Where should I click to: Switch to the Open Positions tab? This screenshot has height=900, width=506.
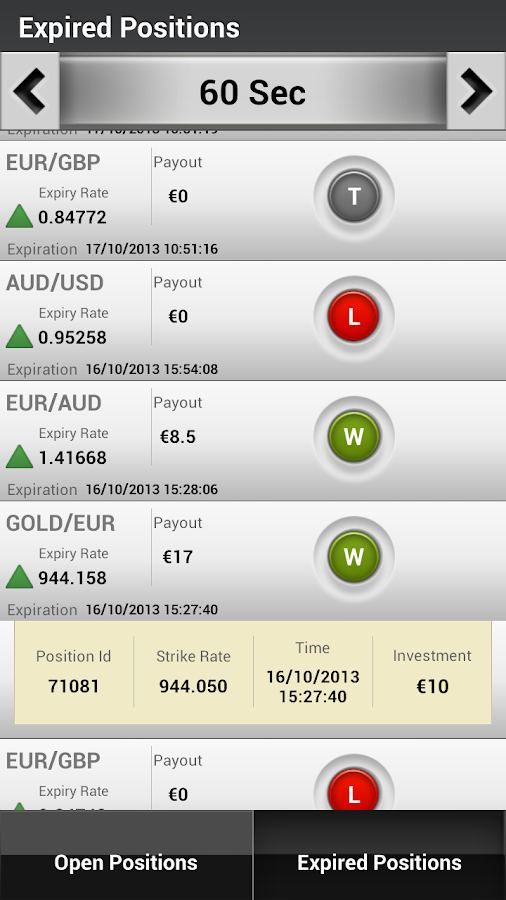tap(126, 855)
